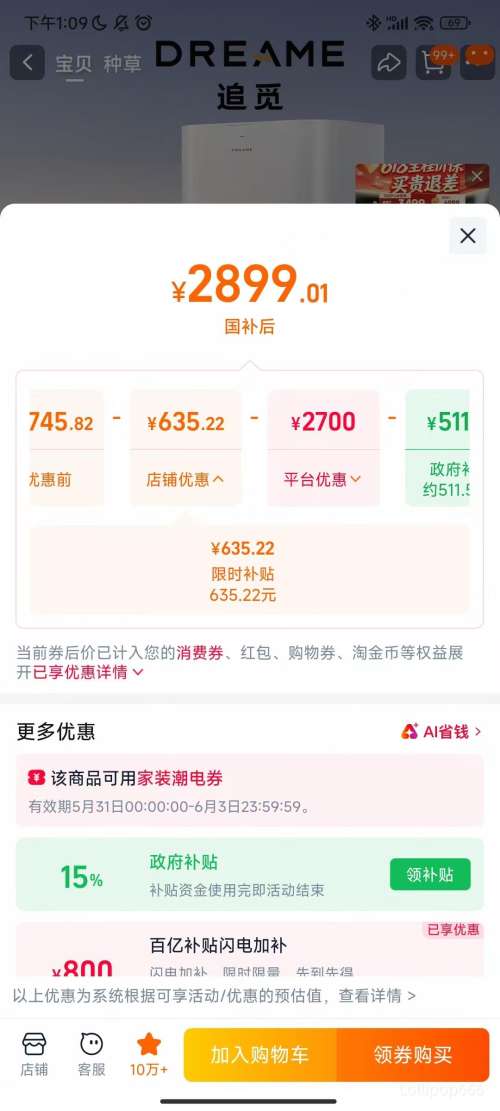Expand 已享优惠详情 link

pyautogui.click(x=88, y=672)
